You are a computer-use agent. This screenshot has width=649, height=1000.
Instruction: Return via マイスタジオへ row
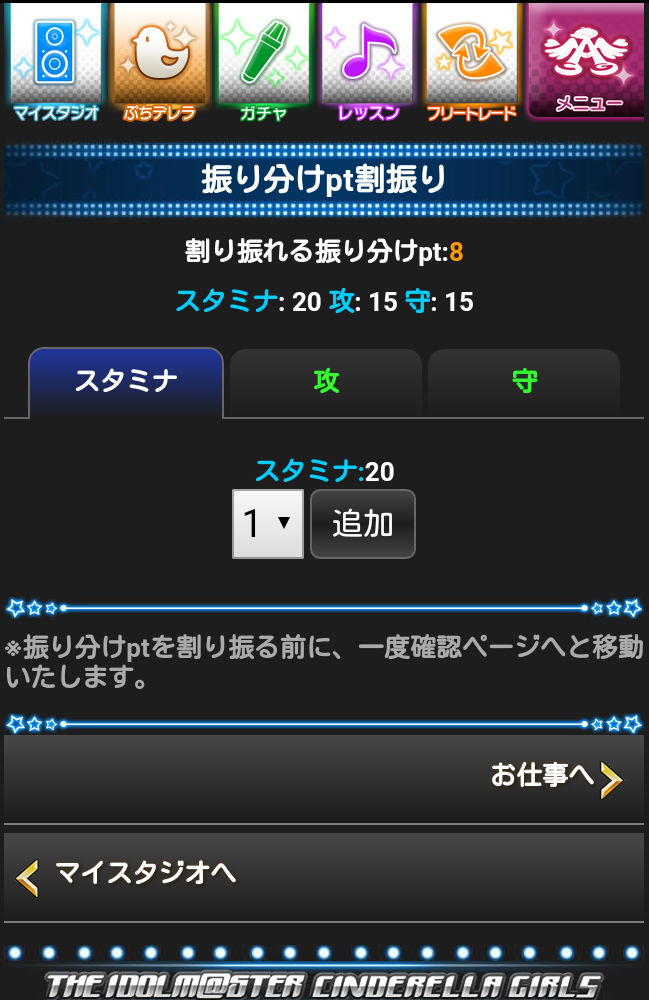pos(324,875)
